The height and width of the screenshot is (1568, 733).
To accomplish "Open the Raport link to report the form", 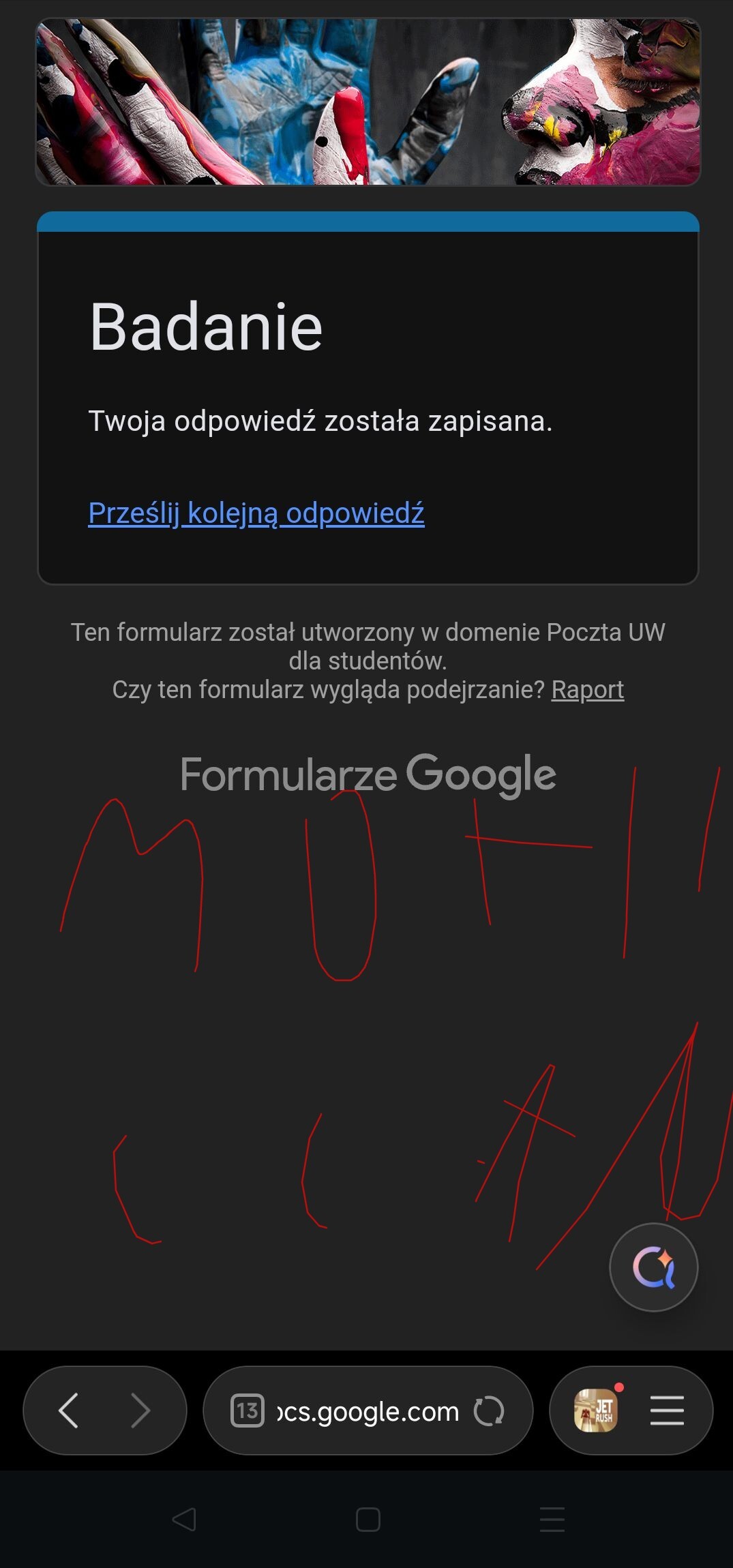I will (587, 690).
